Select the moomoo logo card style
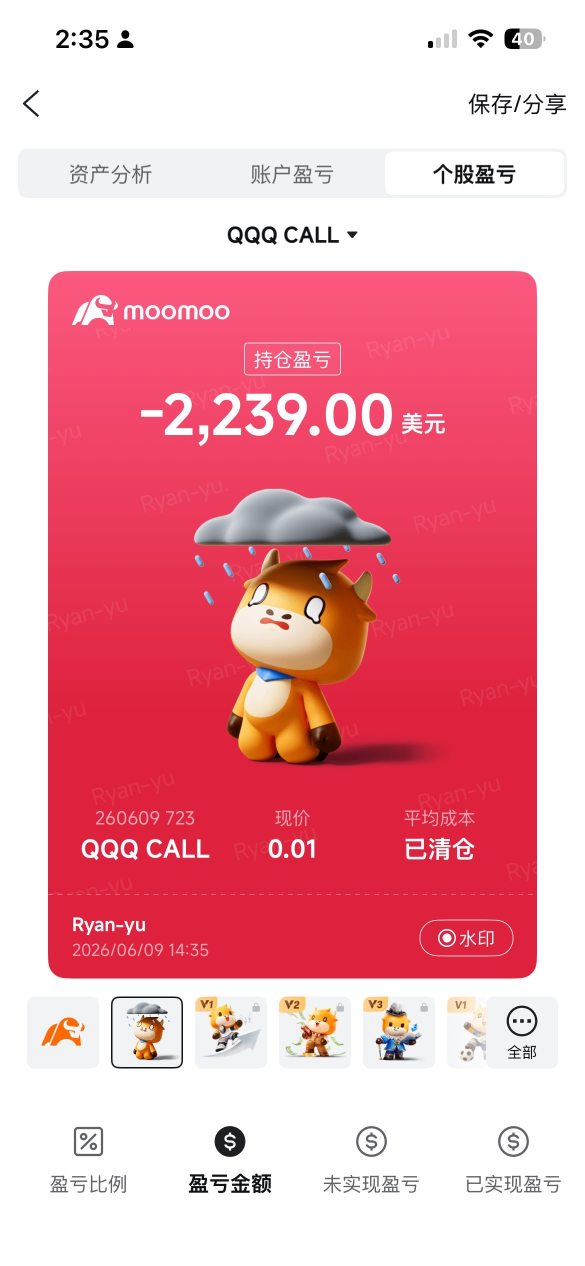 [x=63, y=1032]
